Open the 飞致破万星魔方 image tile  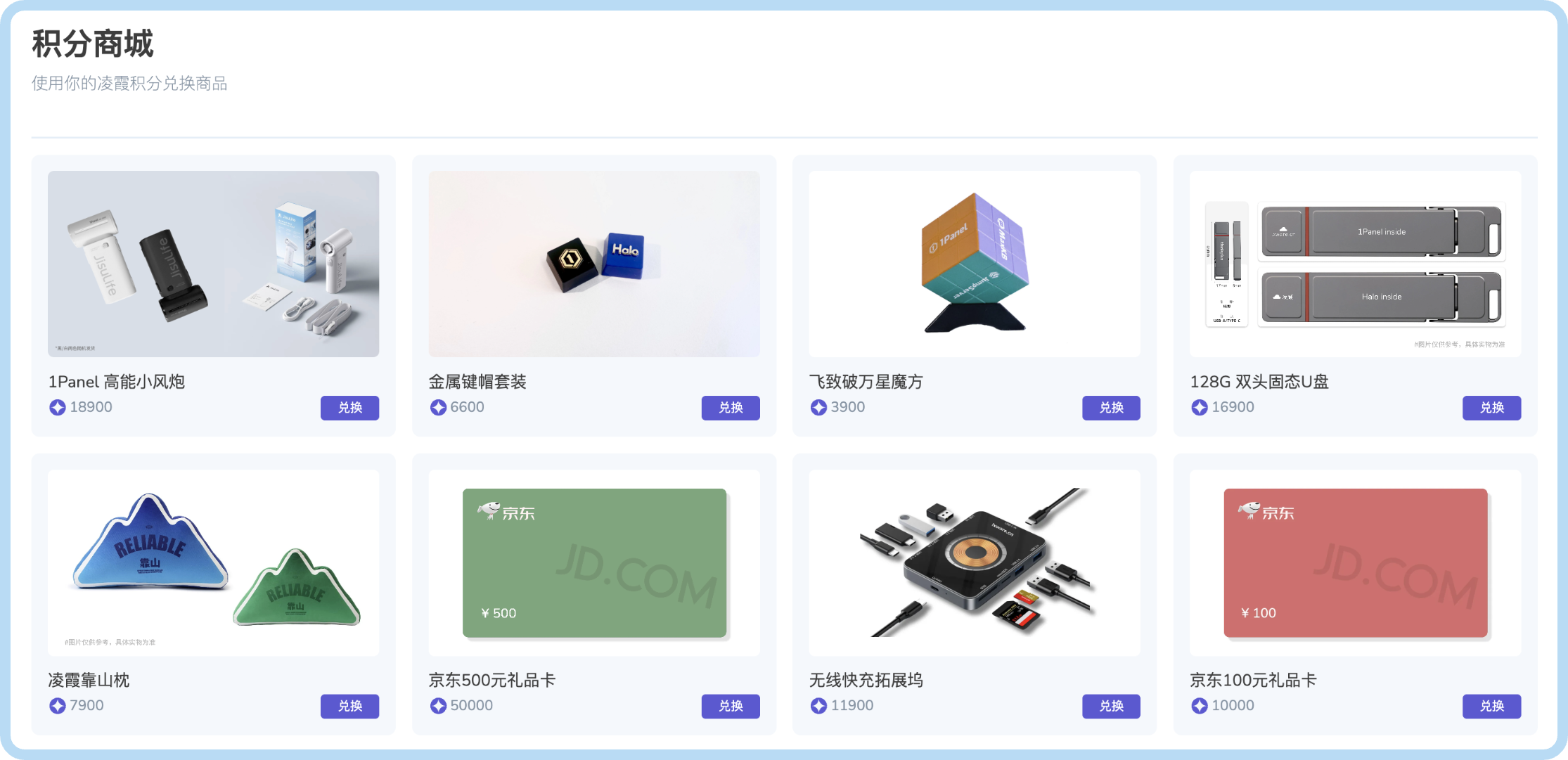click(975, 264)
